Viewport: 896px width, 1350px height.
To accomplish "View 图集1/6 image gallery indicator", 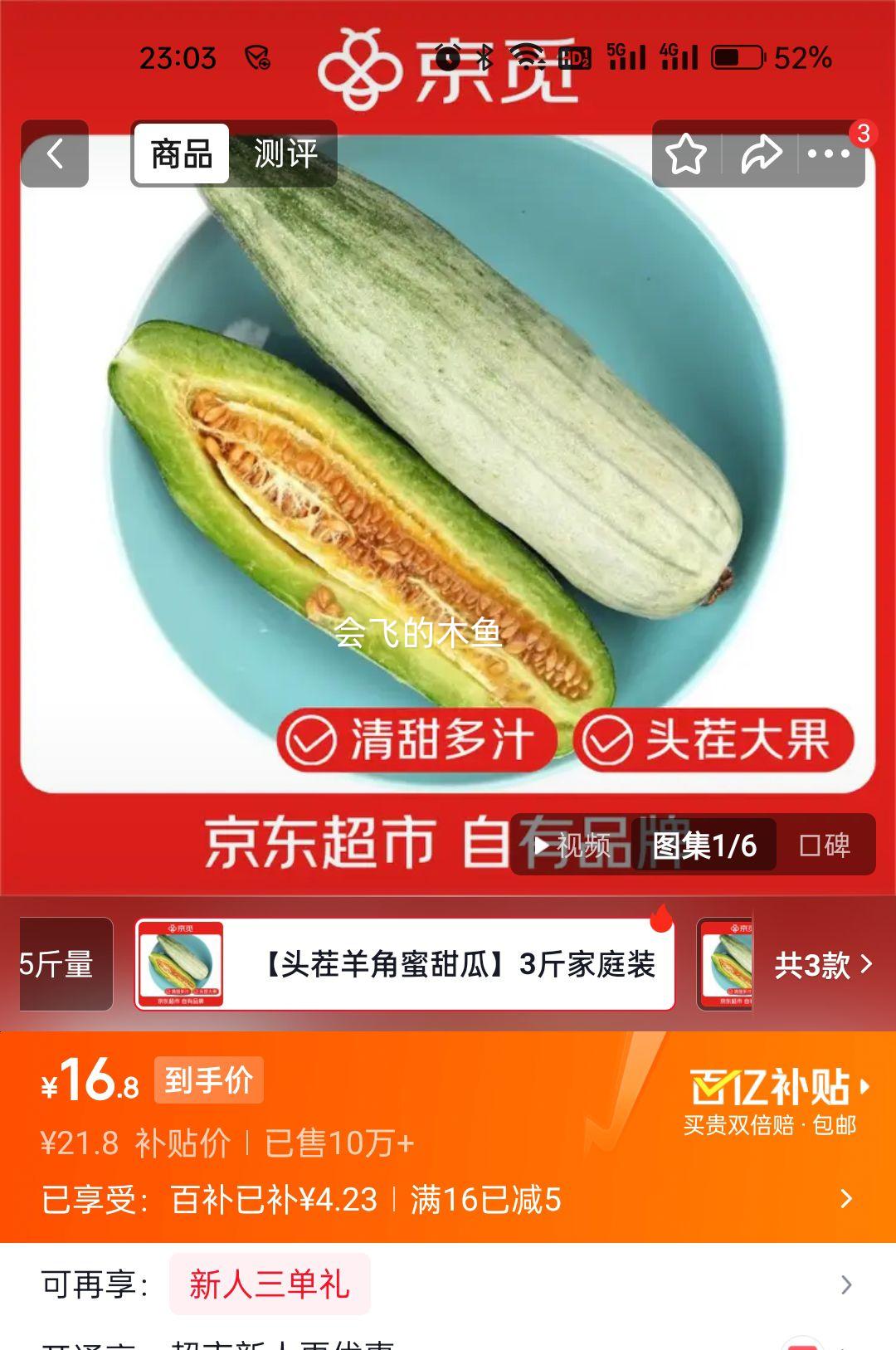I will pos(705,844).
